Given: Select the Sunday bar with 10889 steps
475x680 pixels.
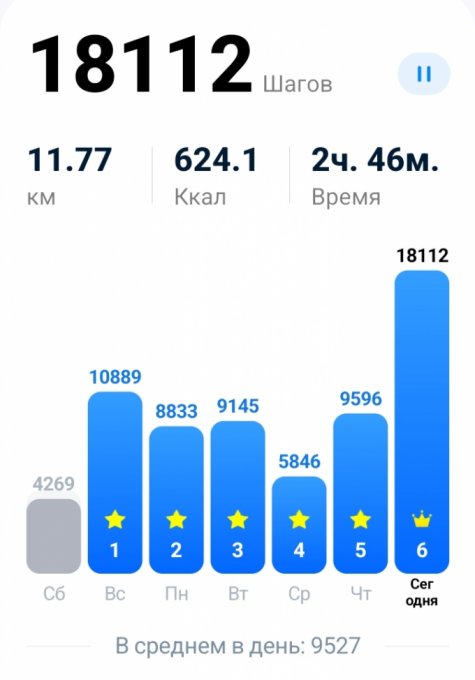Looking at the screenshot, I should click(x=115, y=482).
